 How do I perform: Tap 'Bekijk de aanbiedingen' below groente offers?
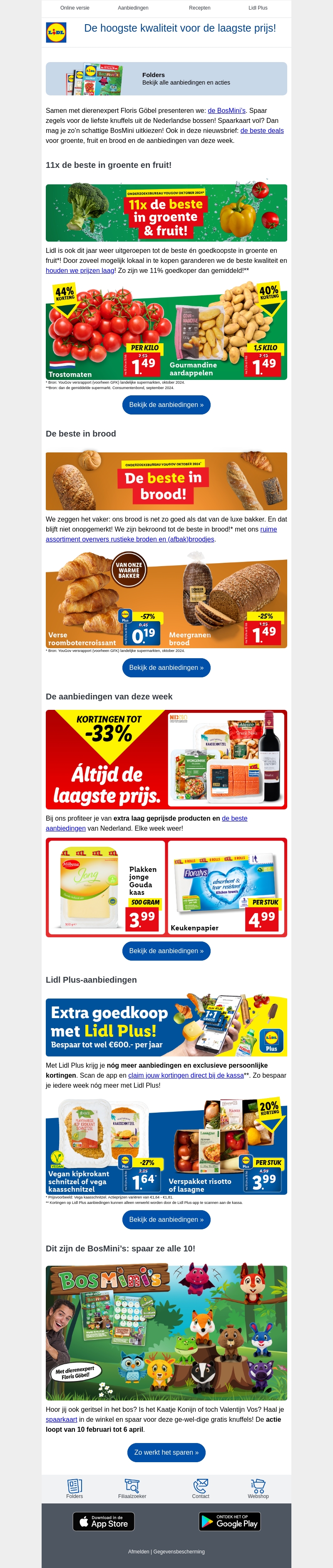pos(166,405)
